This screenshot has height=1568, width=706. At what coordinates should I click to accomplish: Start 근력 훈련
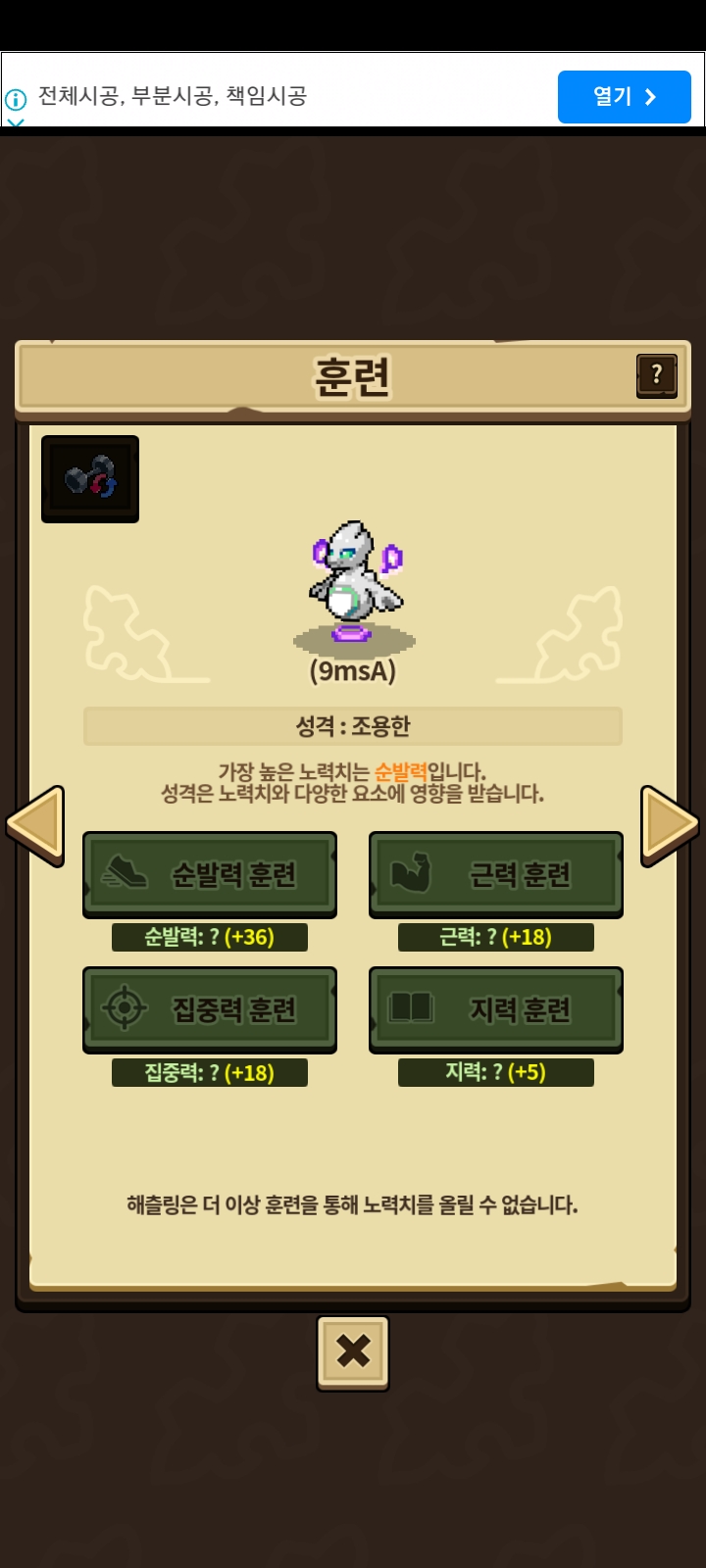click(x=496, y=874)
